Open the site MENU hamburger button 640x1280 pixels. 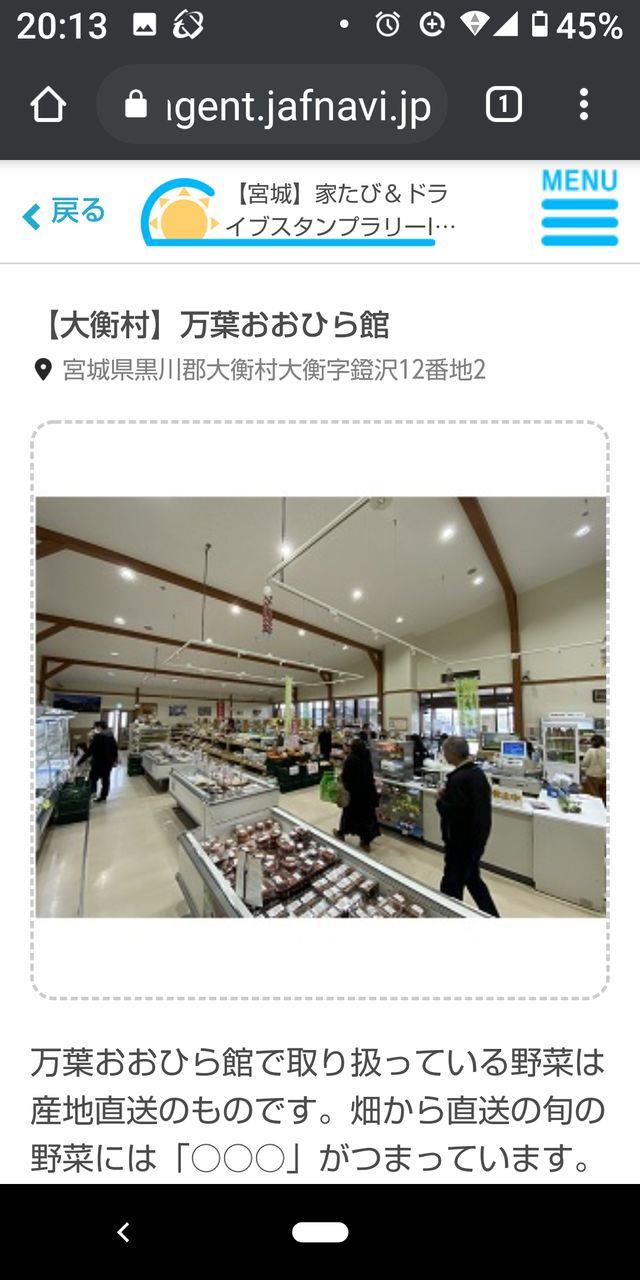tap(580, 210)
